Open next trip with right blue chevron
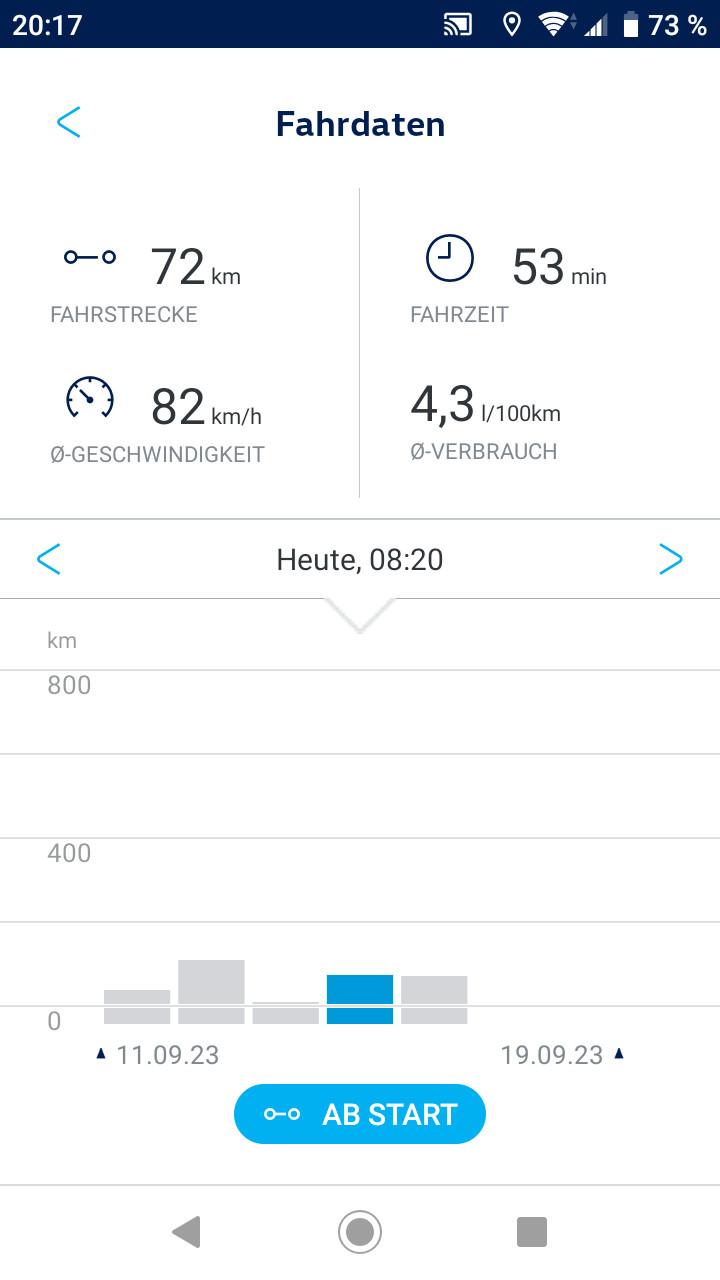Screen dimensions: 720x1280 [x=671, y=559]
